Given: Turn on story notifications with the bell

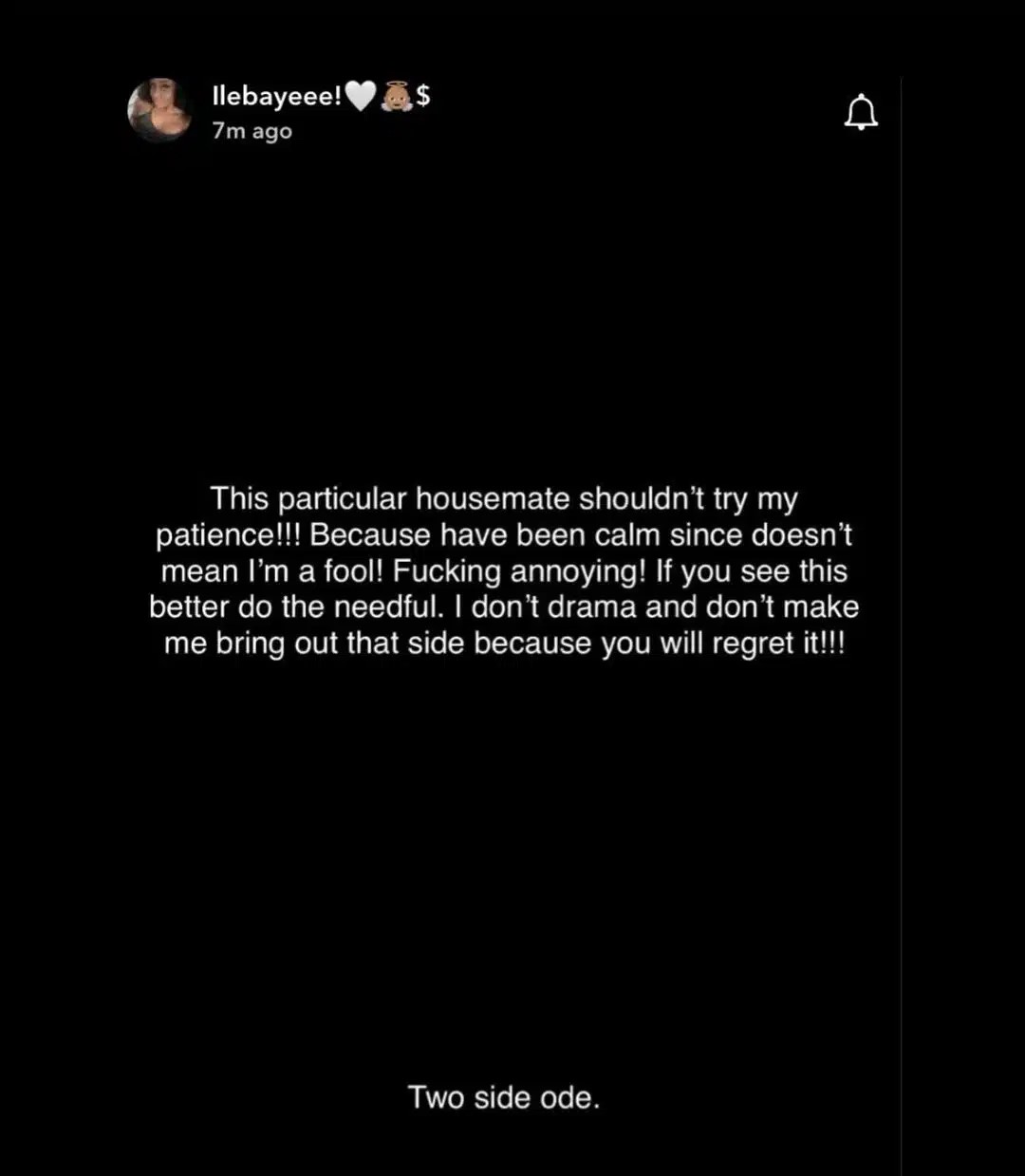Looking at the screenshot, I should click(861, 113).
